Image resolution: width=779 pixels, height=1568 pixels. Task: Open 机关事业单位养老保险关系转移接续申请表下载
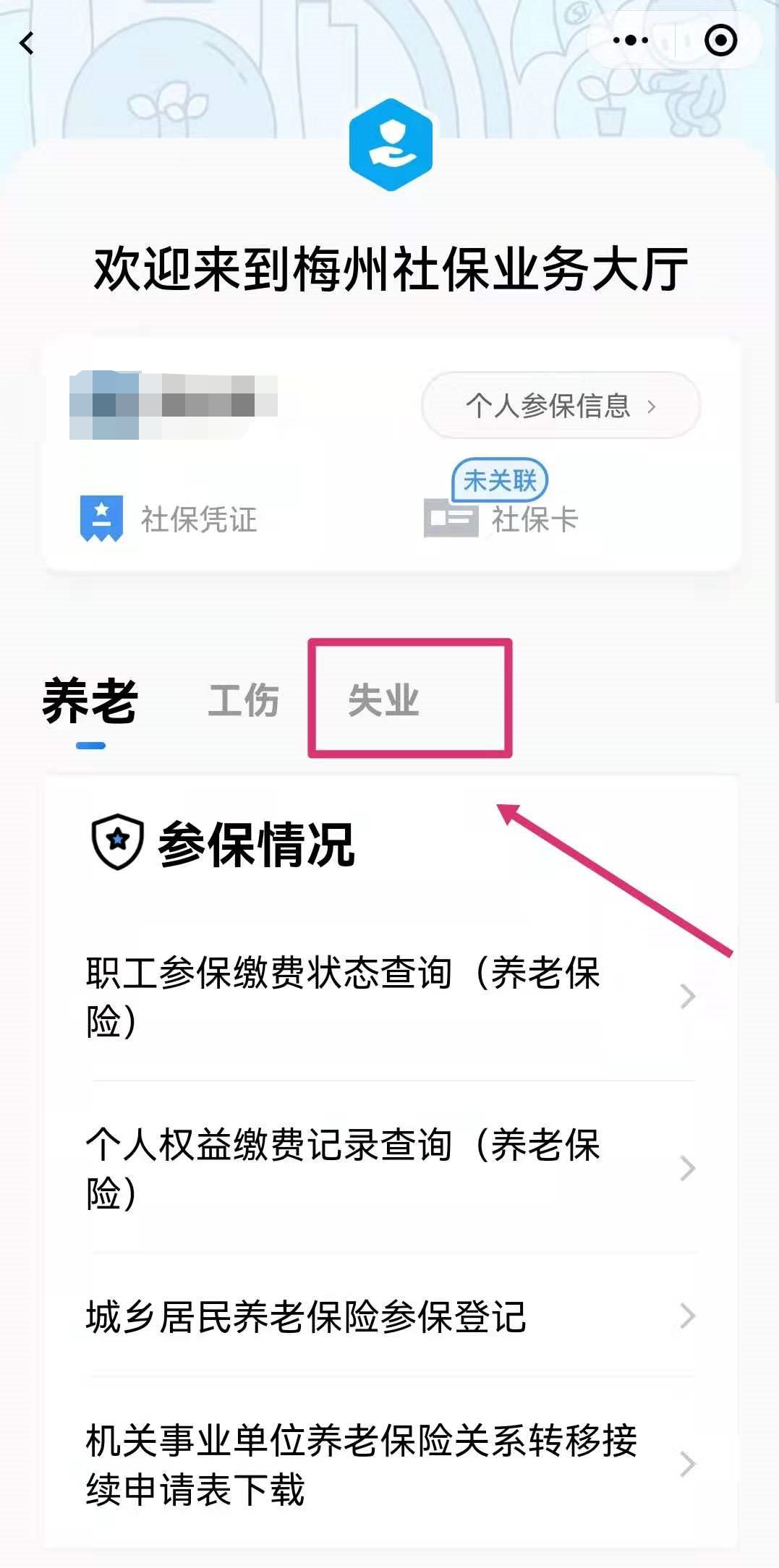pyautogui.click(x=389, y=1464)
